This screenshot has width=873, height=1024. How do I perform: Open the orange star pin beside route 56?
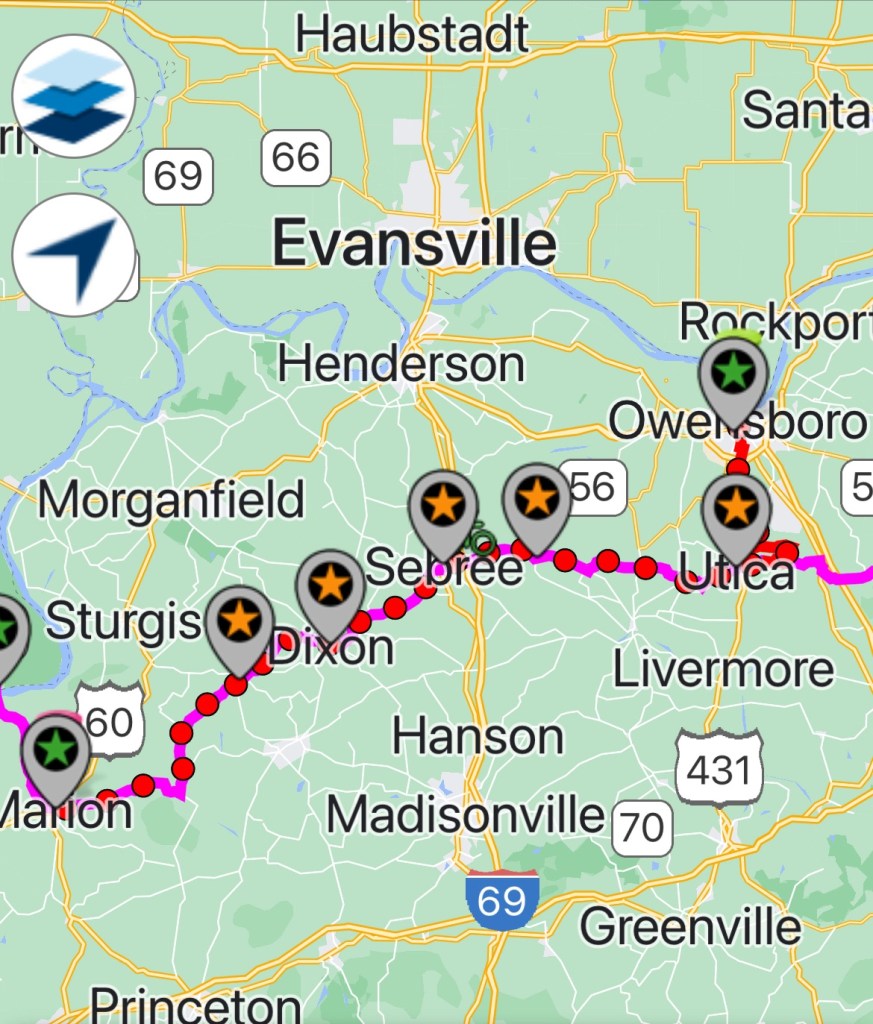click(x=537, y=497)
